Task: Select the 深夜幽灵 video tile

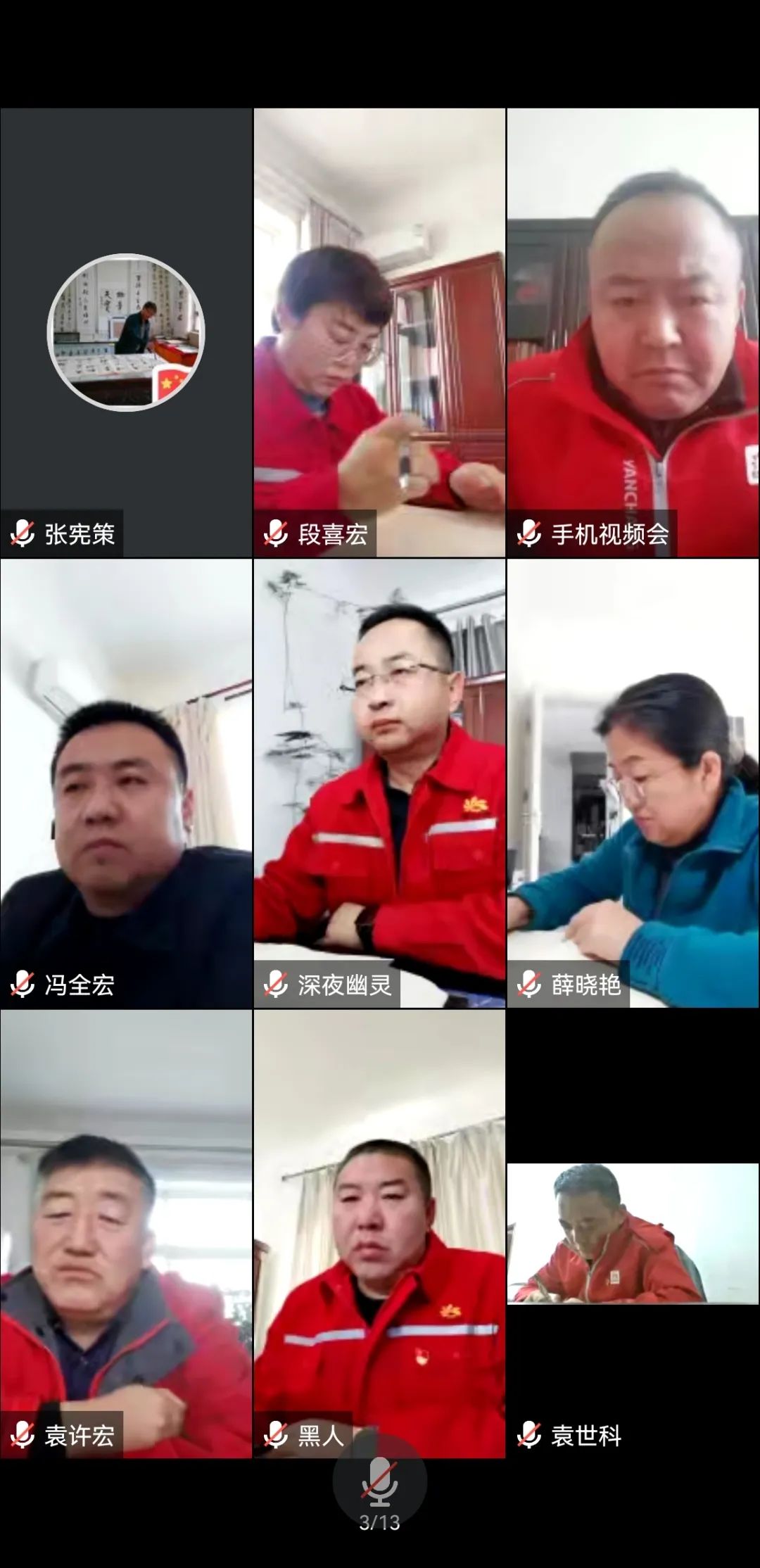Action: (379, 783)
